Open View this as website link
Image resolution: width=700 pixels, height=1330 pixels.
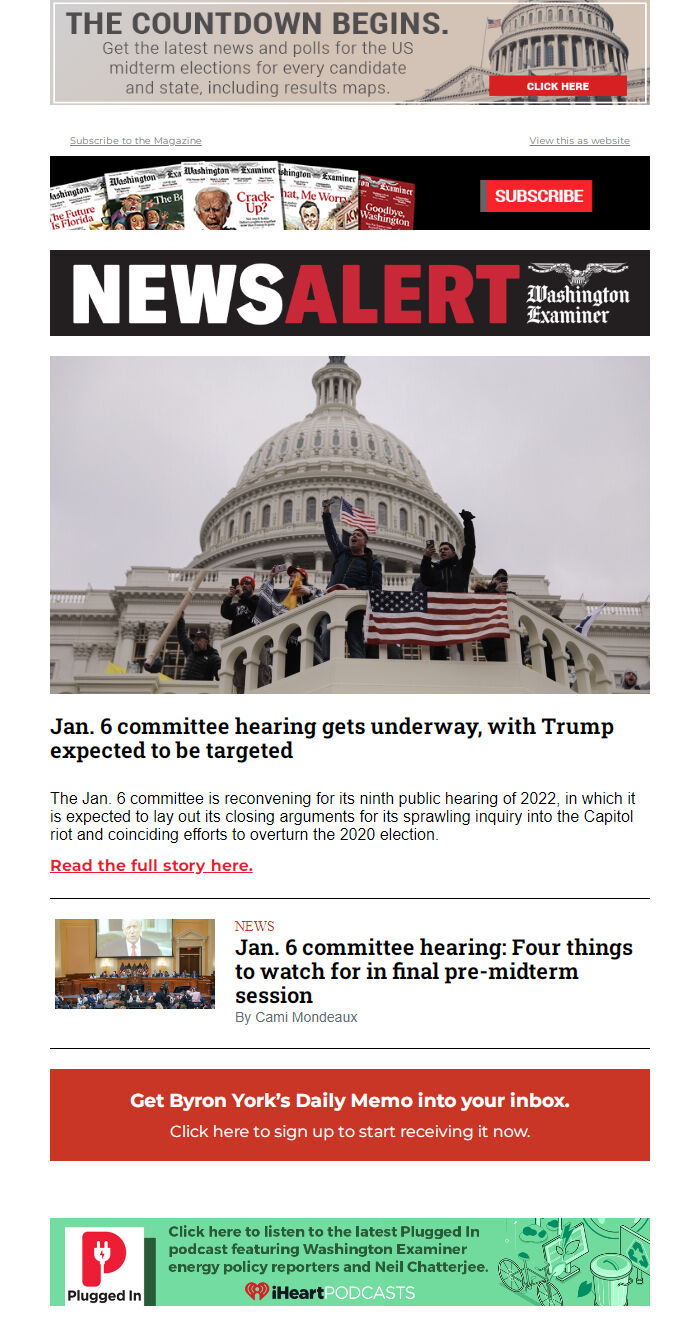[579, 141]
